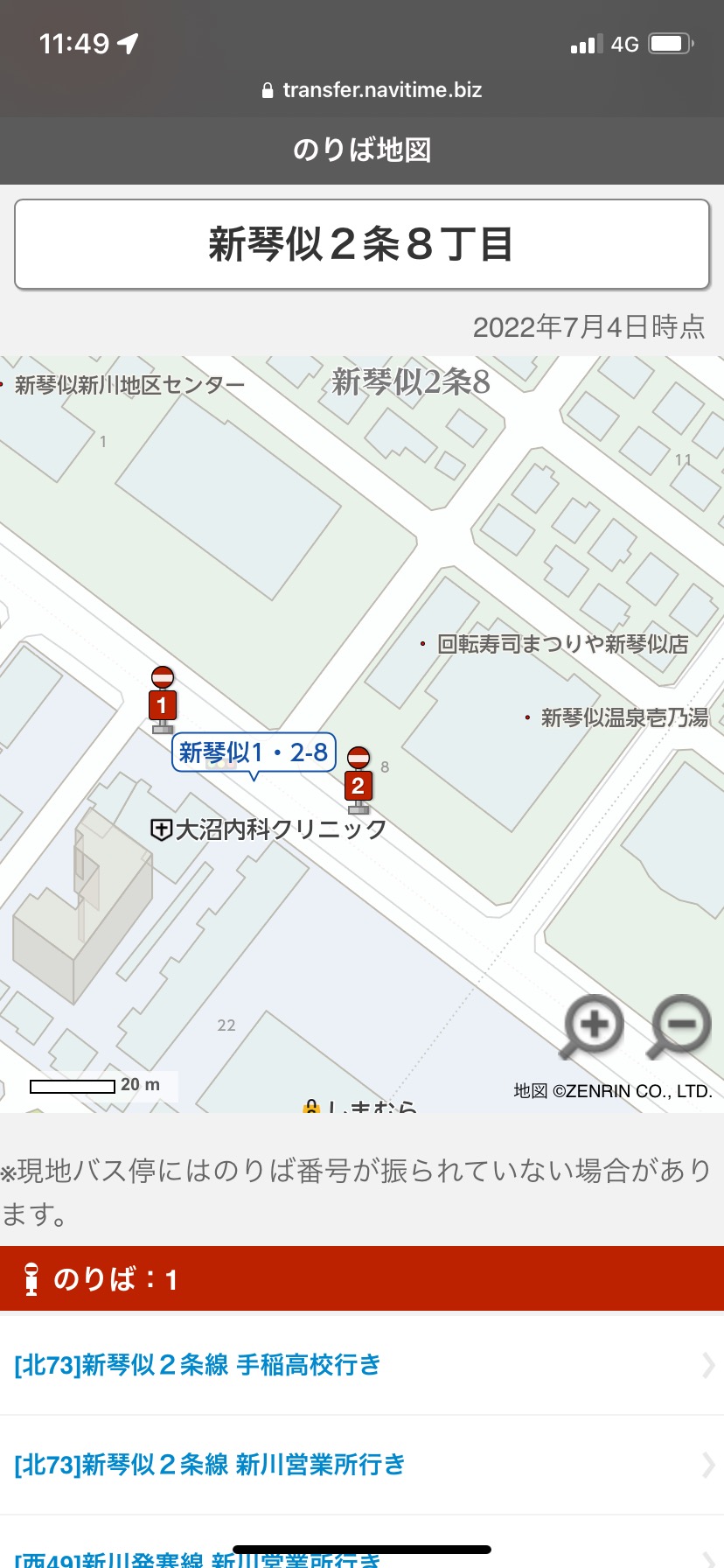Select bus stop marker 1 on map
This screenshot has width=724, height=1568.
163,702
